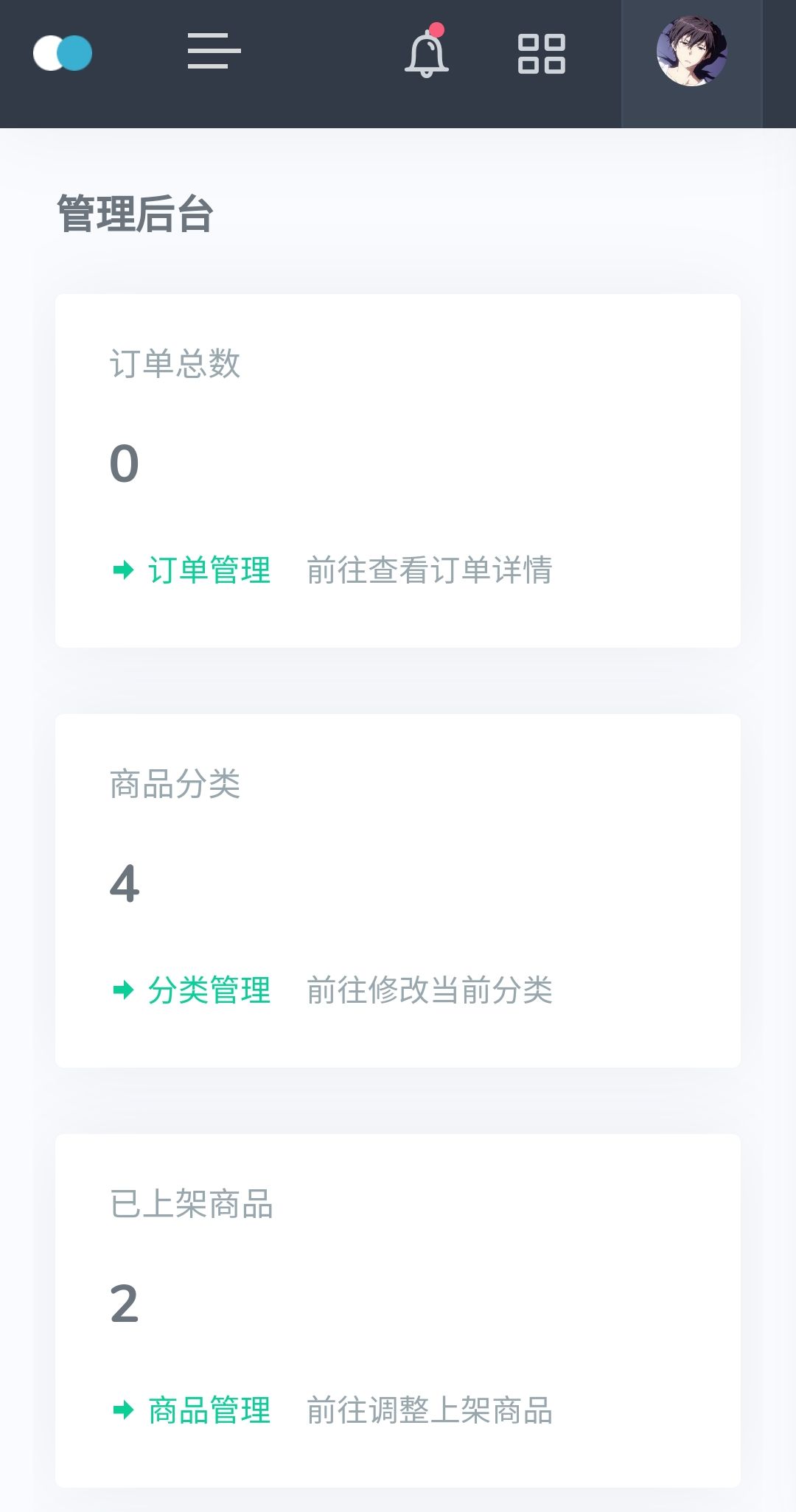Open the notifications bell
The image size is (796, 1512).
[x=427, y=54]
